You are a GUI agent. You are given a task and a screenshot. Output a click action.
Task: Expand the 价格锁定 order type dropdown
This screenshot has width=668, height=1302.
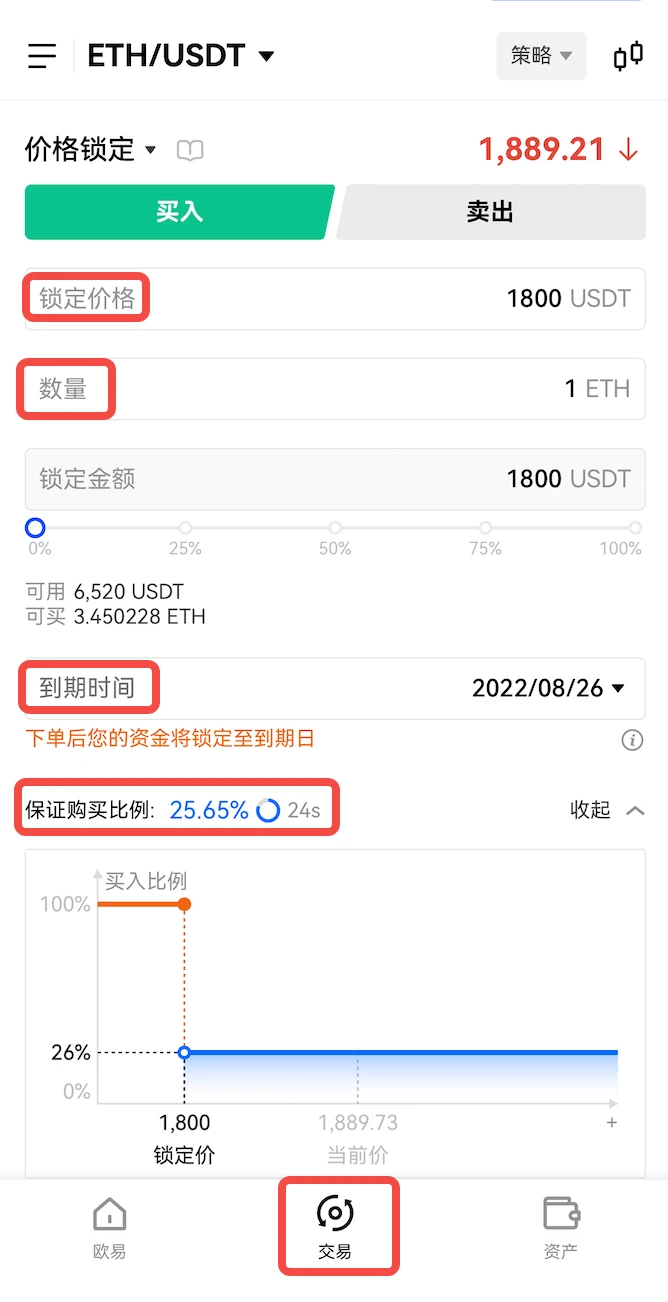pyautogui.click(x=91, y=150)
